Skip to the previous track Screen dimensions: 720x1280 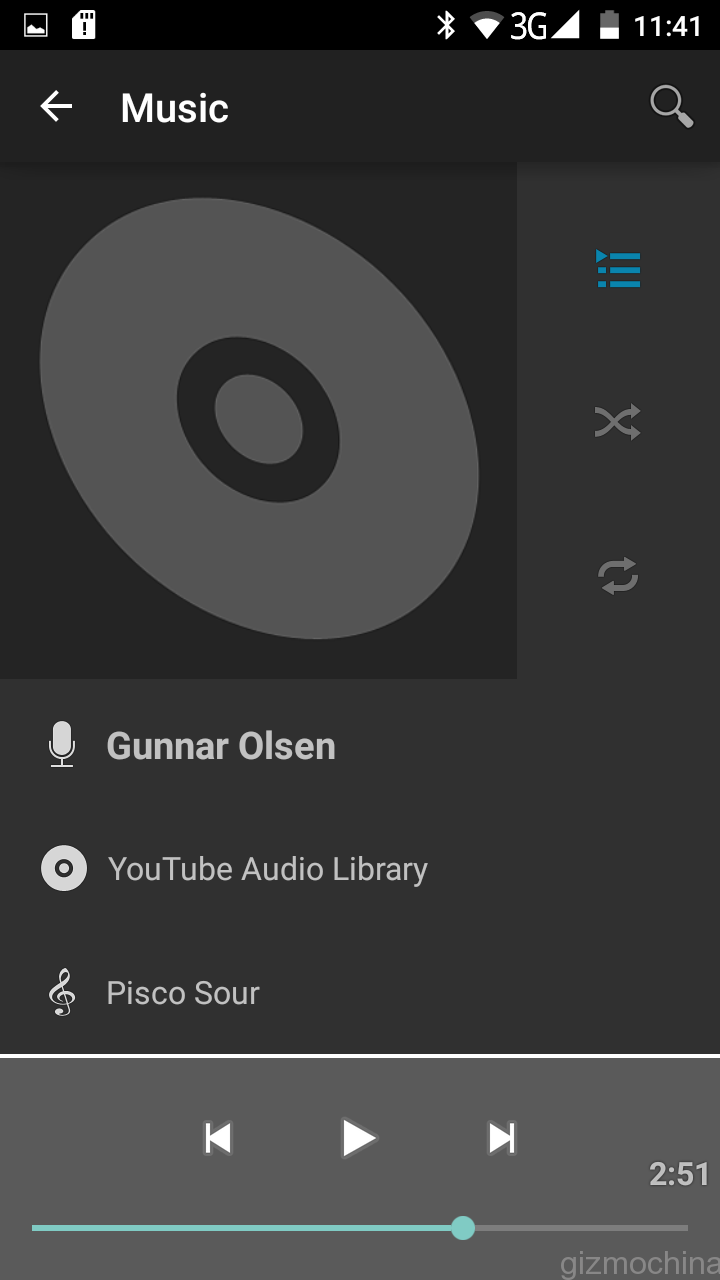click(x=218, y=1138)
